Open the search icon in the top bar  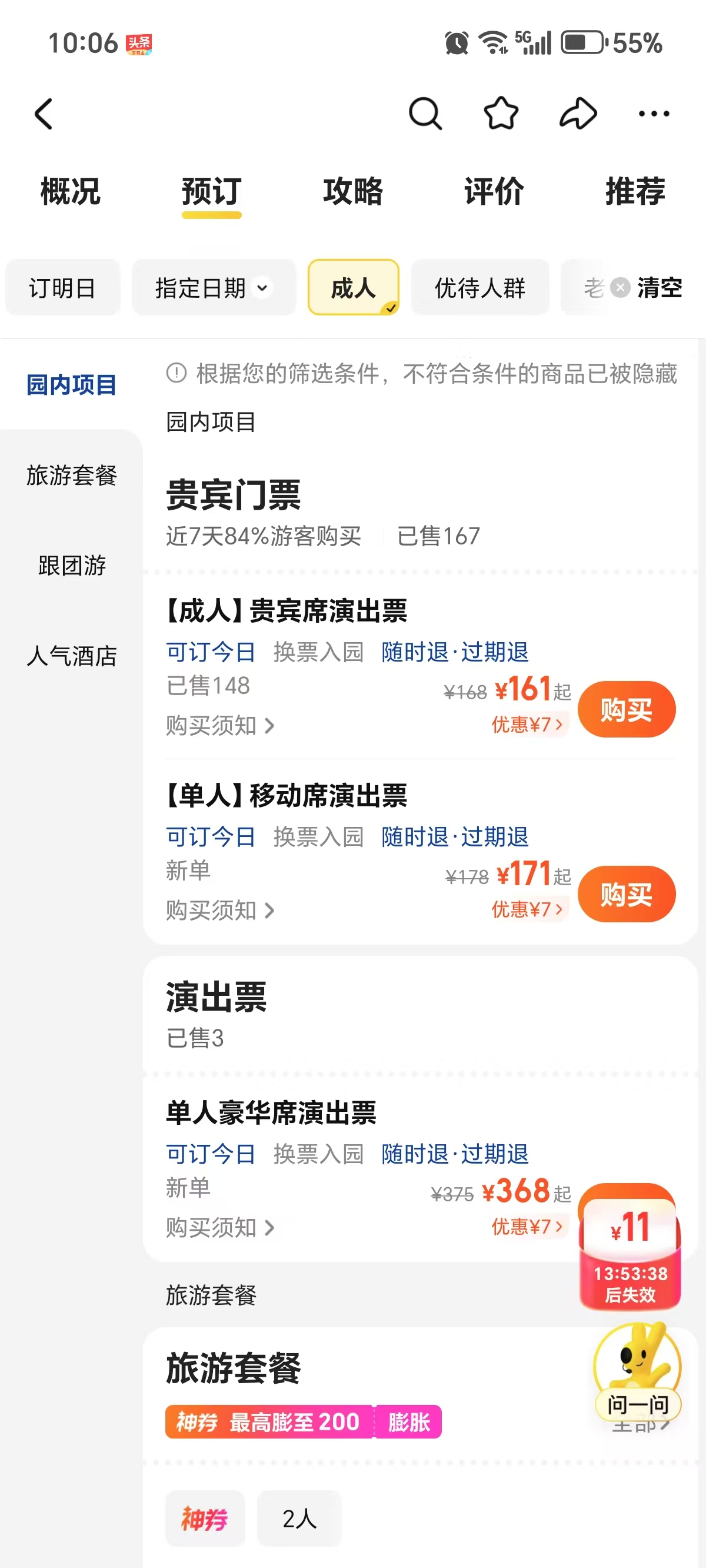tap(425, 114)
